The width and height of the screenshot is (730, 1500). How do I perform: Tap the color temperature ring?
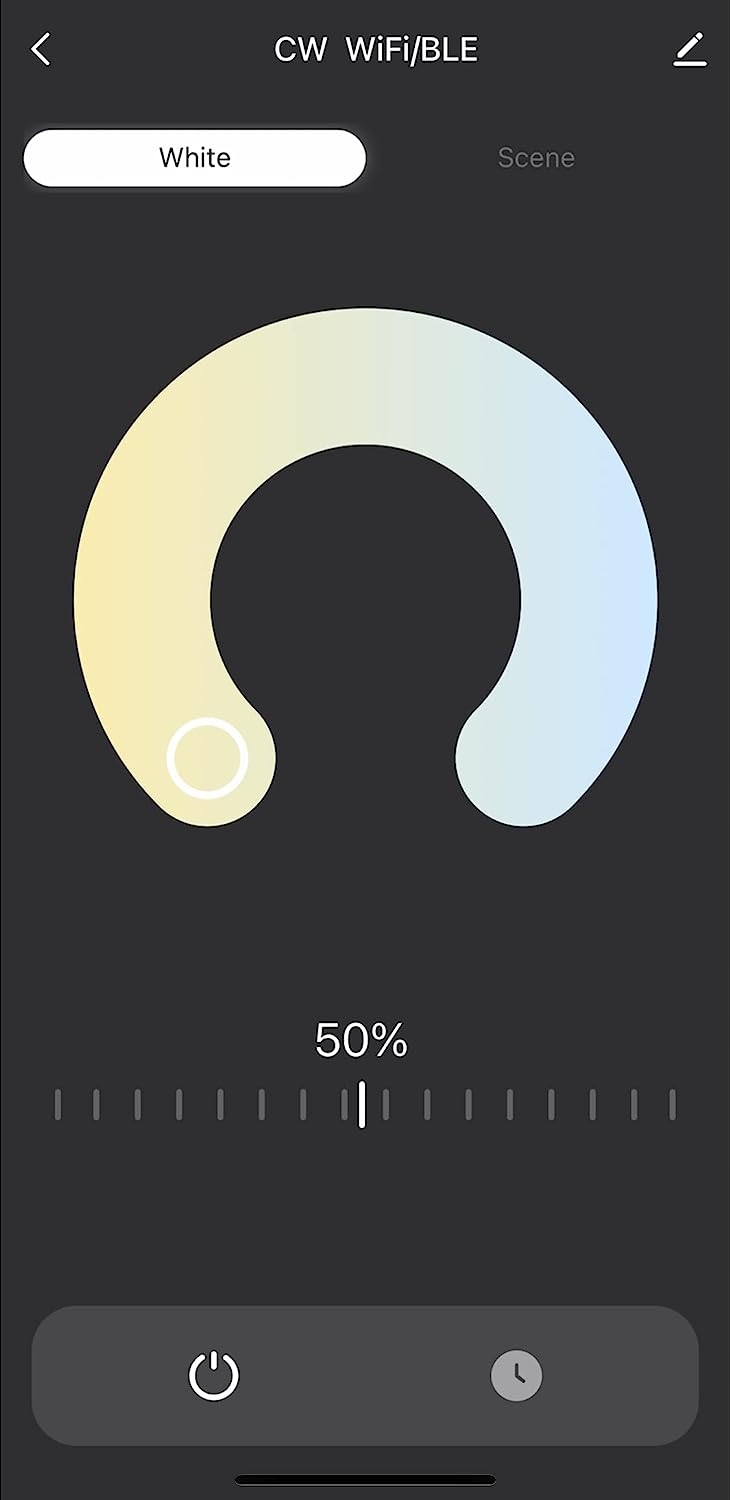pos(365,377)
